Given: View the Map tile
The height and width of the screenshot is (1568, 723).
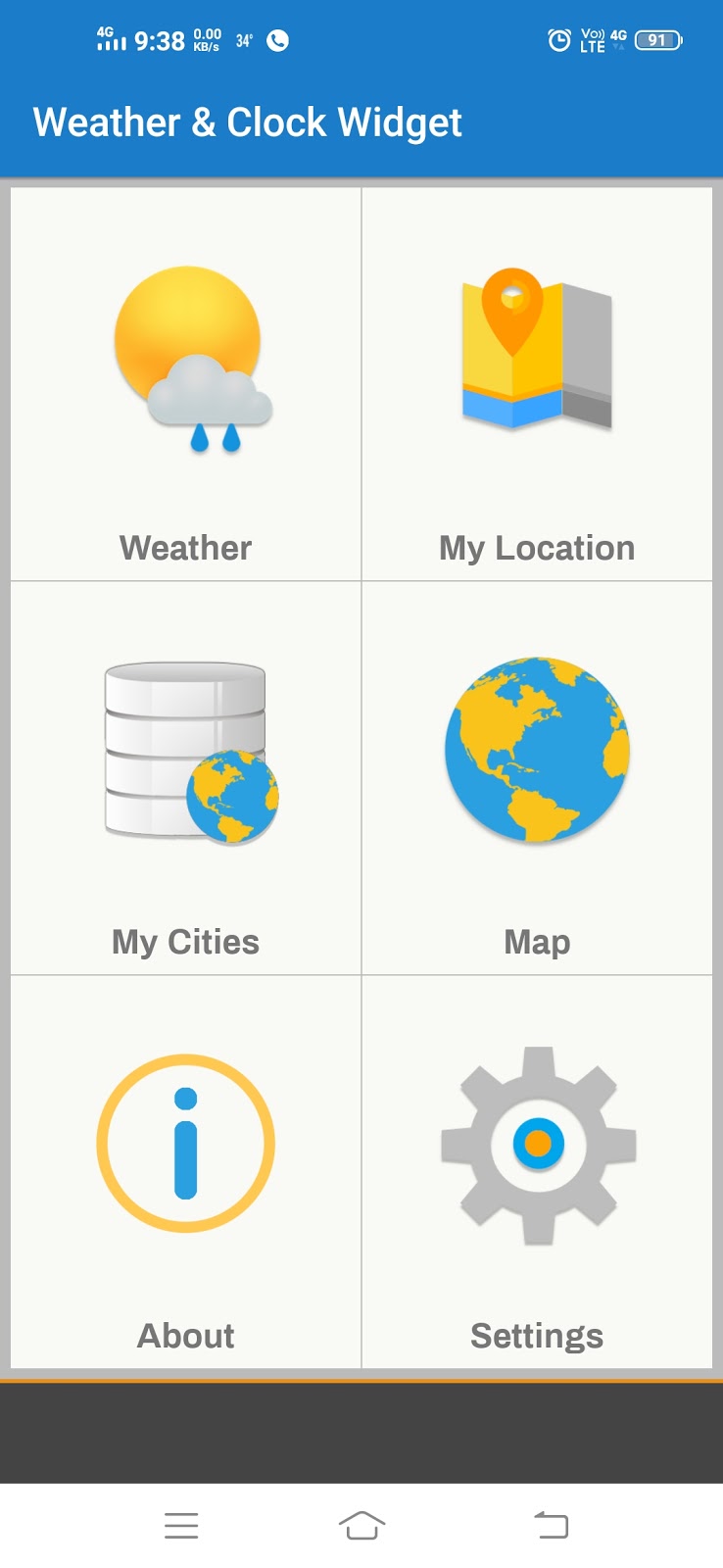Looking at the screenshot, I should point(537,778).
